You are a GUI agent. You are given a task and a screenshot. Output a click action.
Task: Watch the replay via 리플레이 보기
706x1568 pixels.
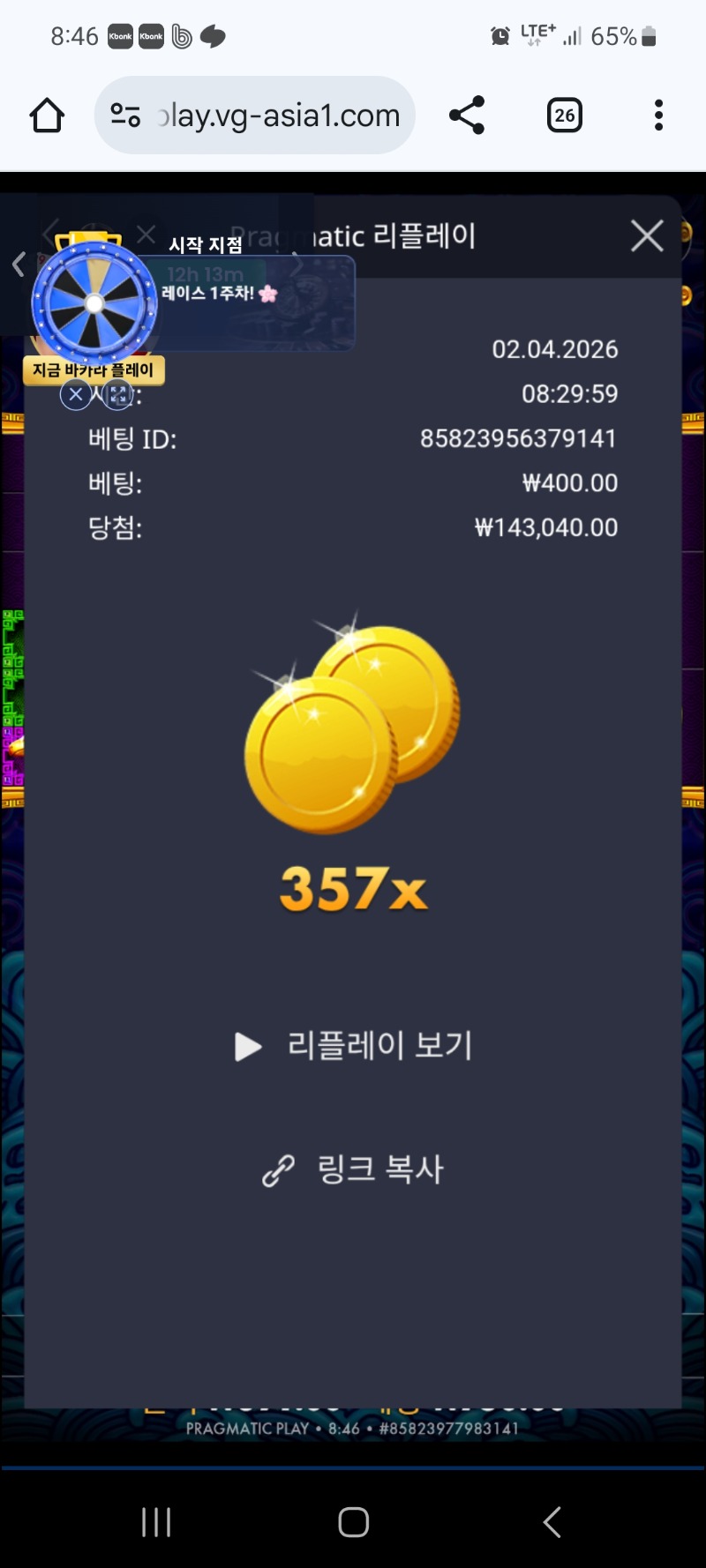(354, 1046)
